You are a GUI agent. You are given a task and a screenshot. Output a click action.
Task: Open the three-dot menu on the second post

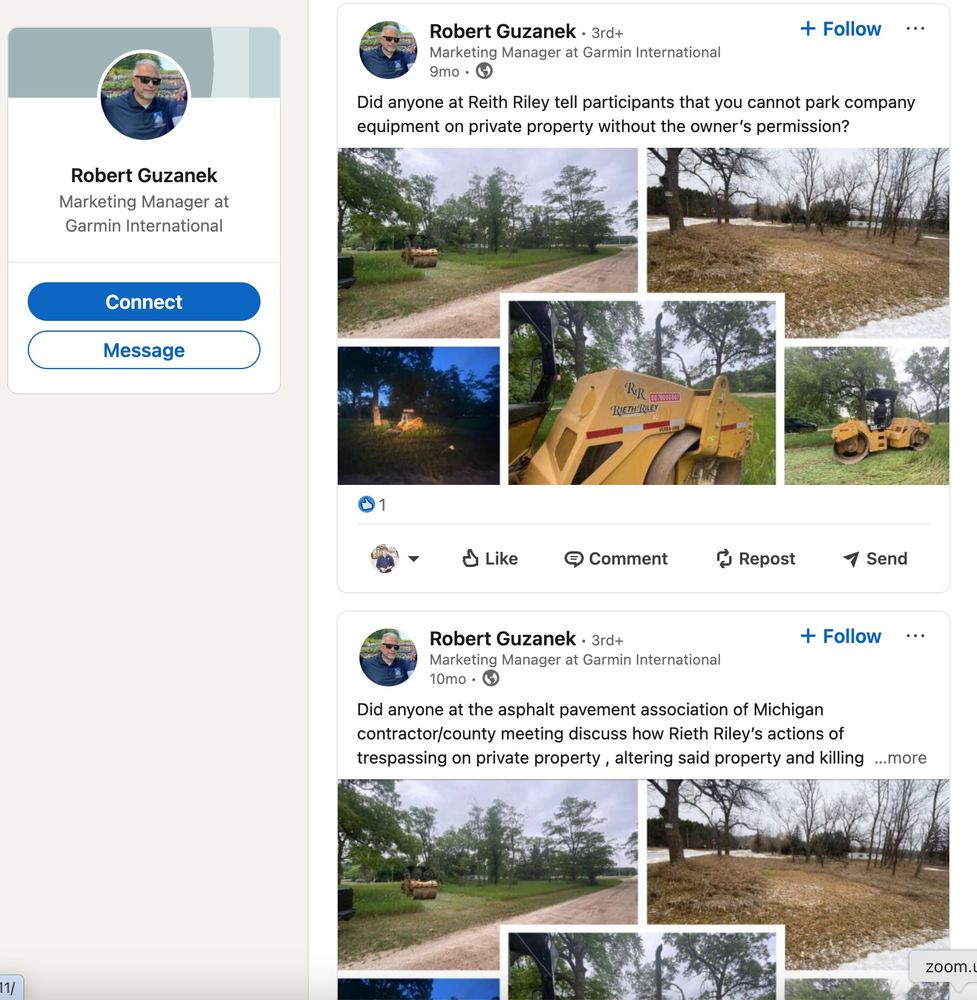coord(915,635)
